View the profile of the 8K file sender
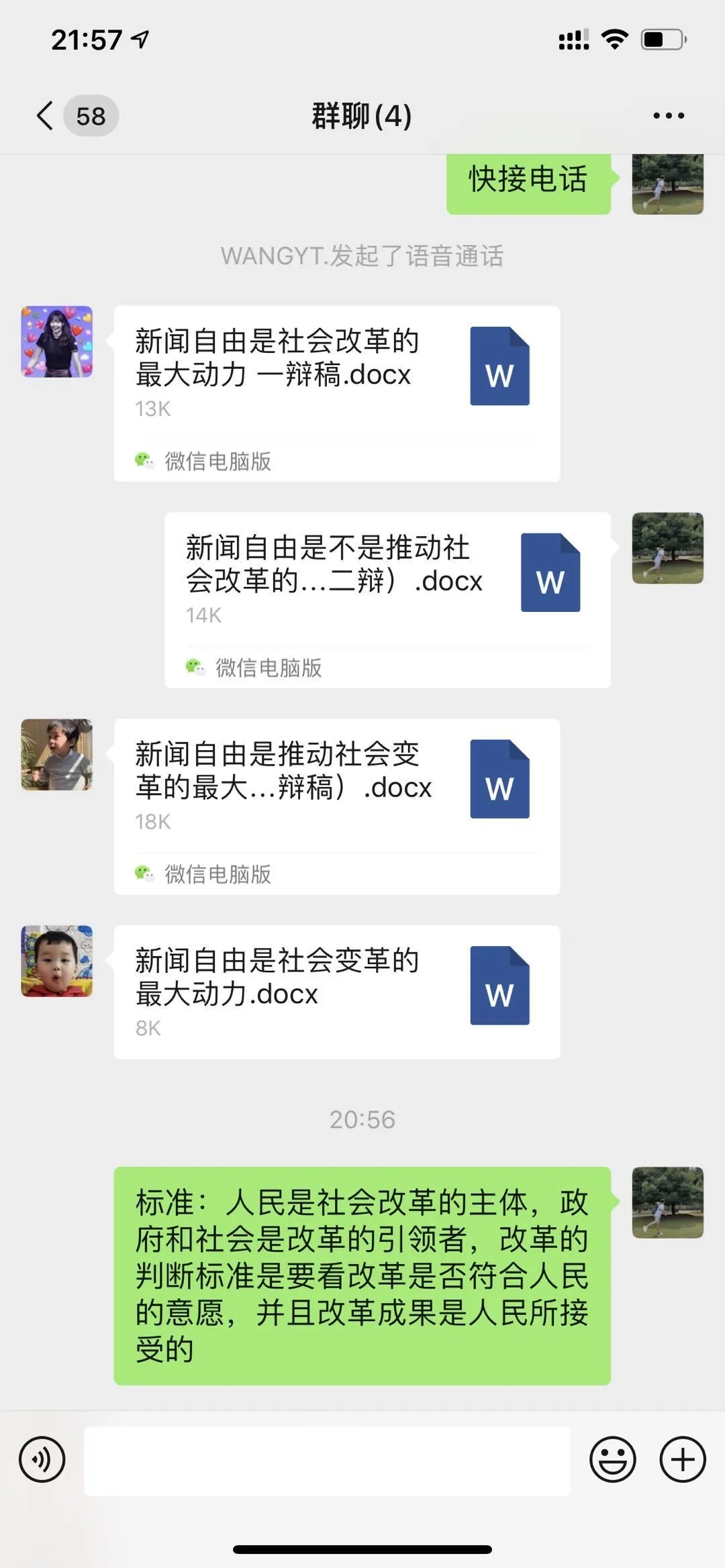 tap(57, 961)
